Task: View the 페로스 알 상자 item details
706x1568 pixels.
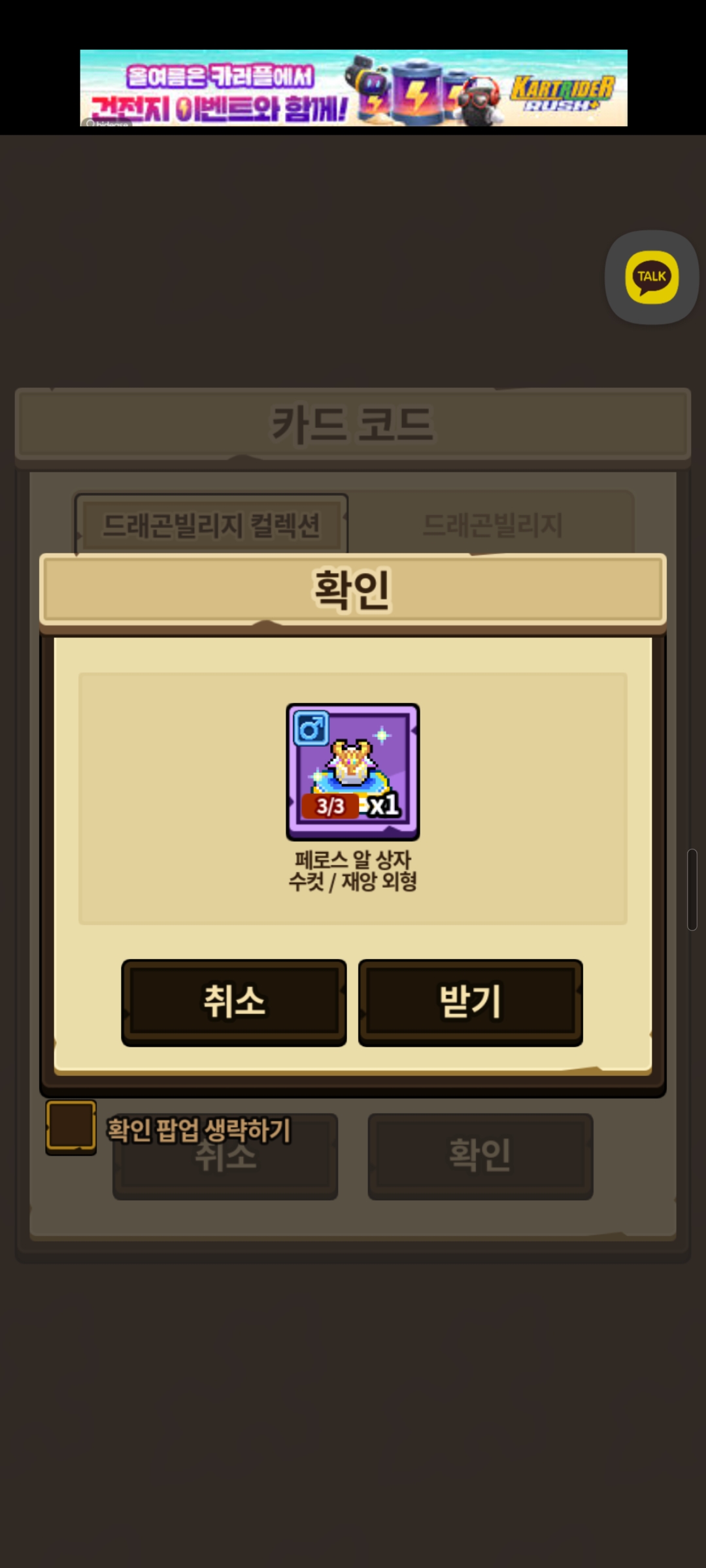Action: (x=353, y=772)
